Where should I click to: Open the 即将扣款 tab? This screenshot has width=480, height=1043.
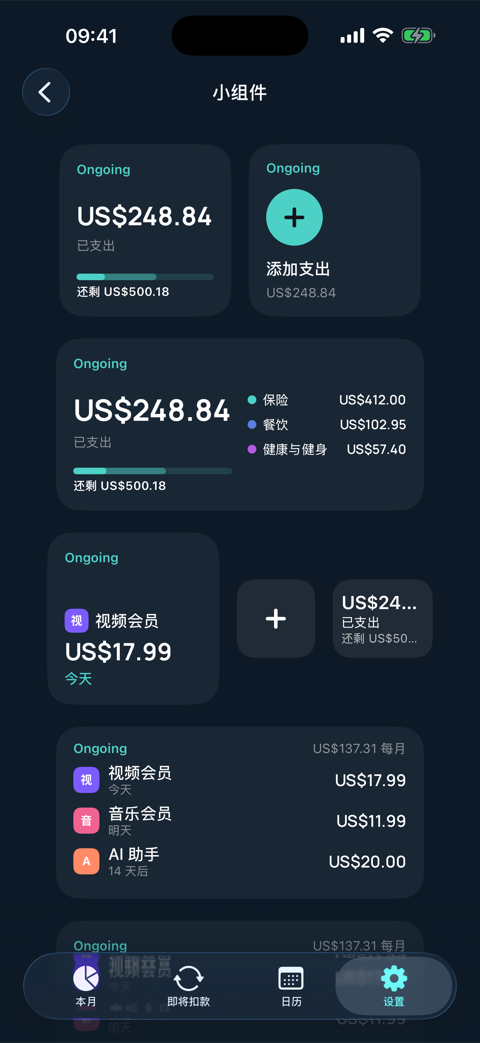point(189,986)
